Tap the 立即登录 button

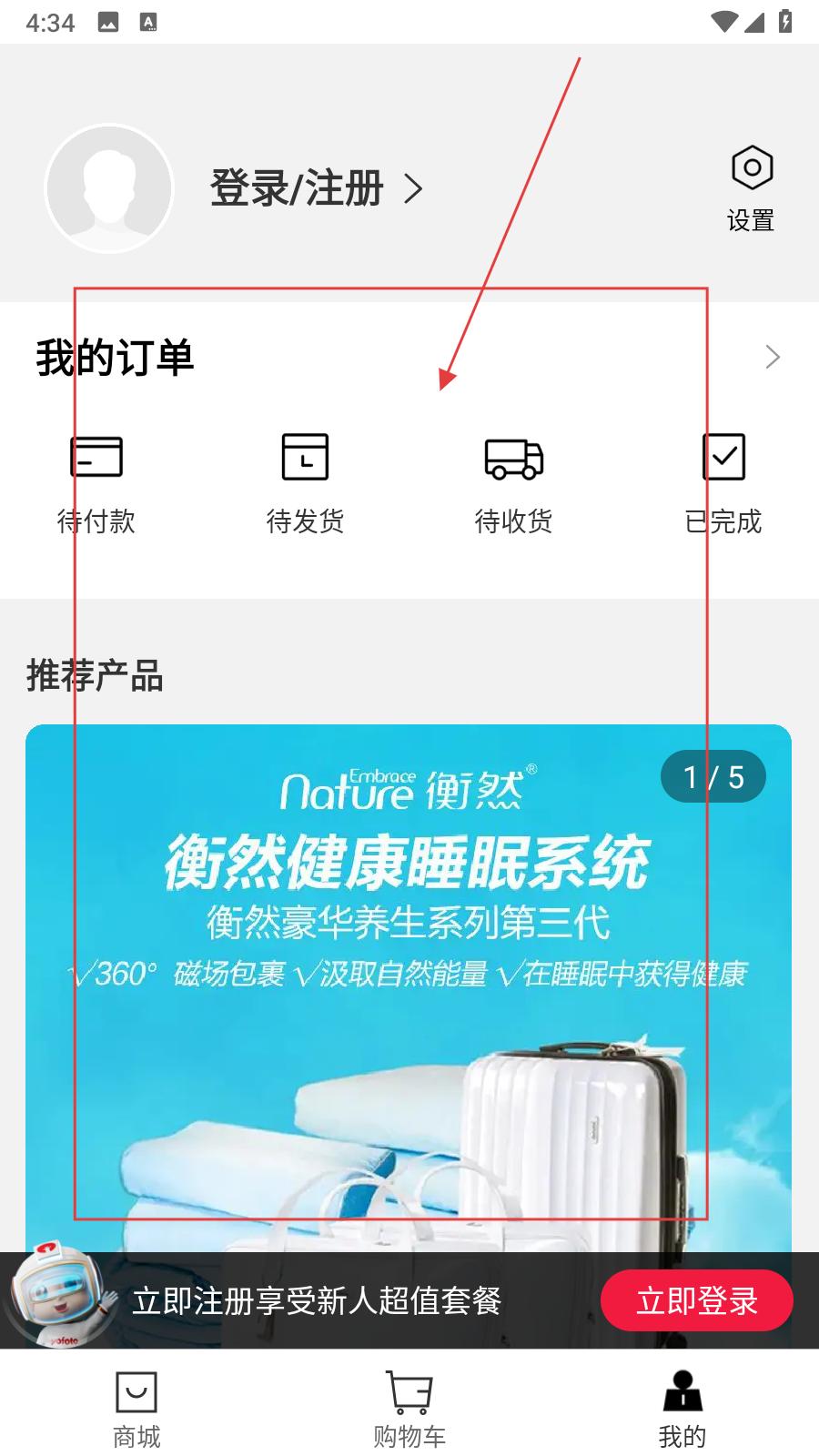(696, 1300)
